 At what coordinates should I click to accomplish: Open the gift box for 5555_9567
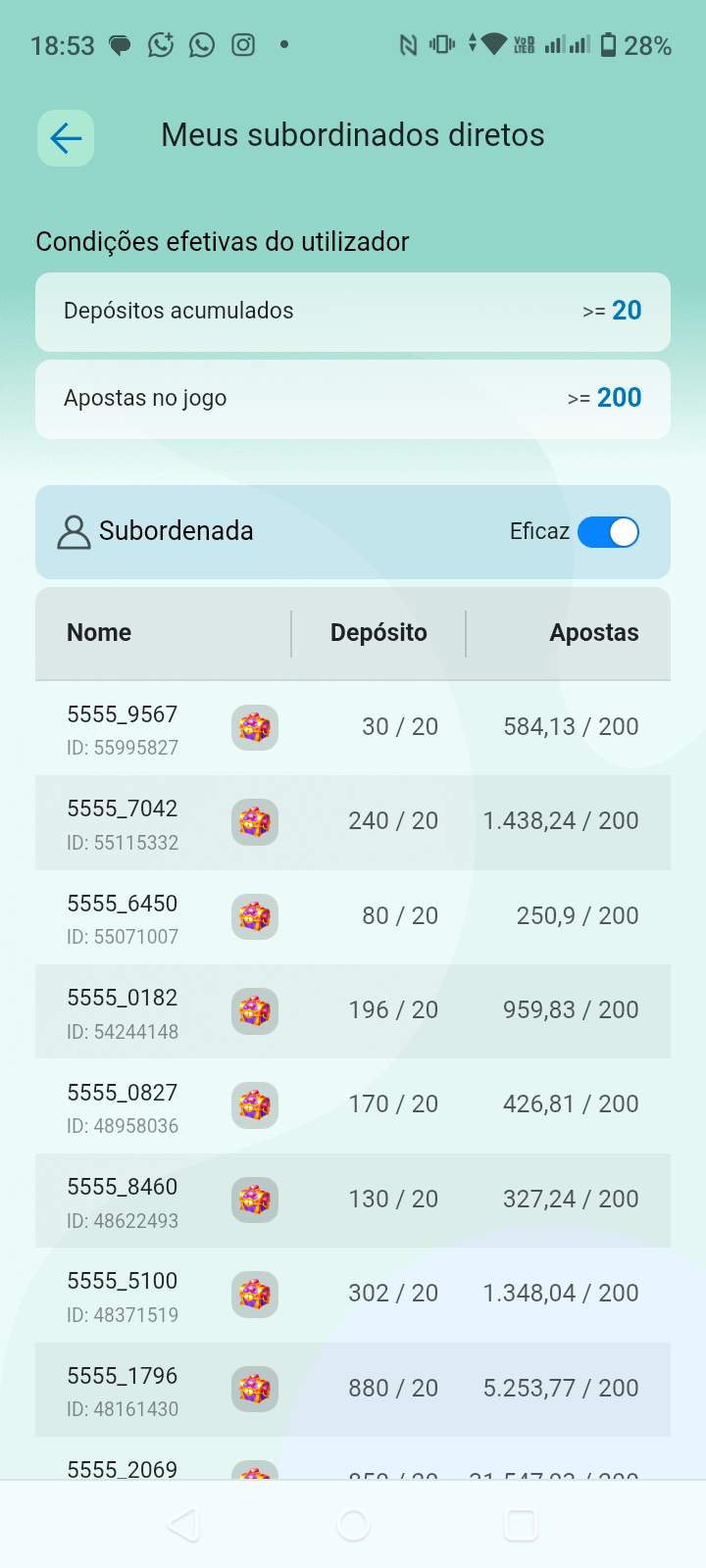[255, 728]
